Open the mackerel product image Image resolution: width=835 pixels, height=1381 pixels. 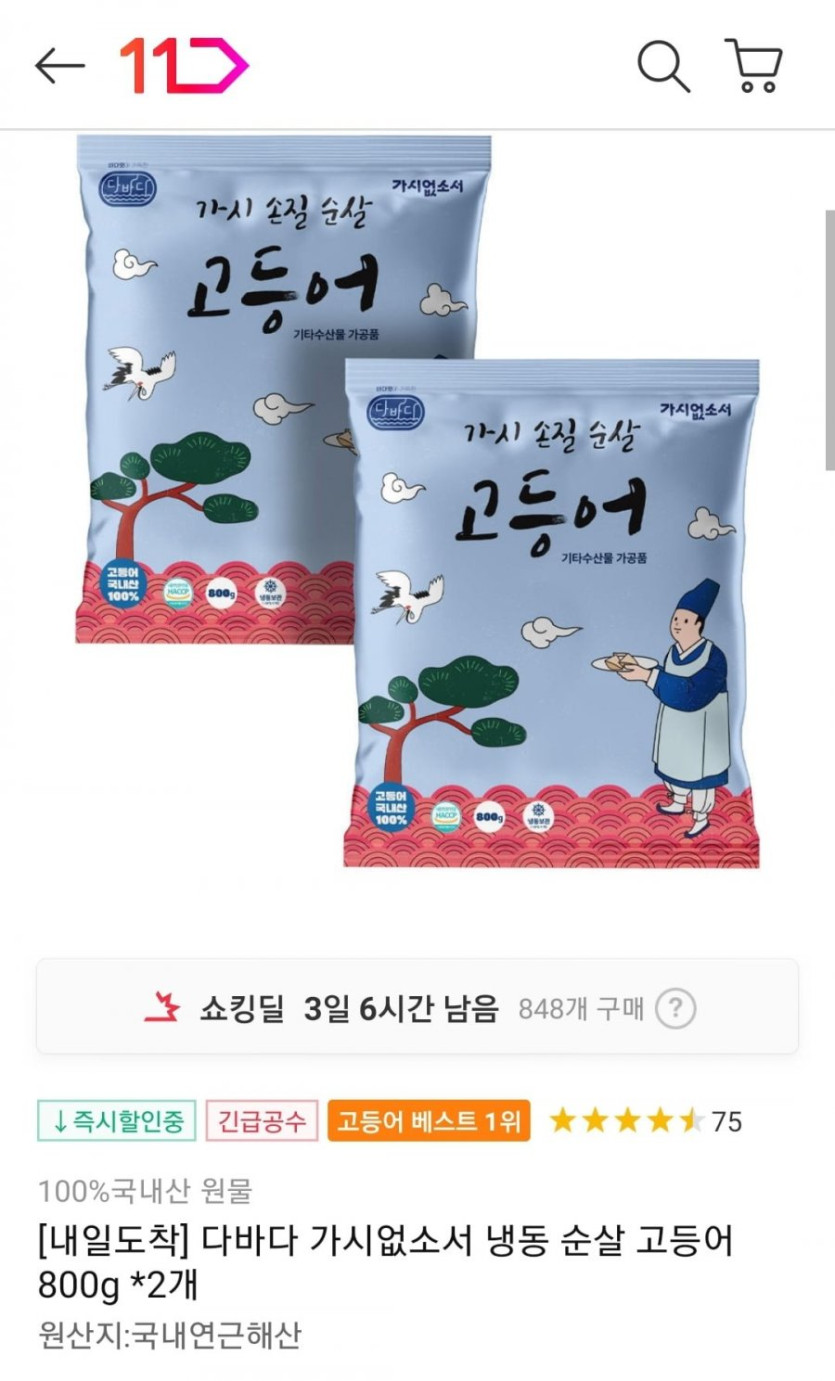(x=417, y=500)
